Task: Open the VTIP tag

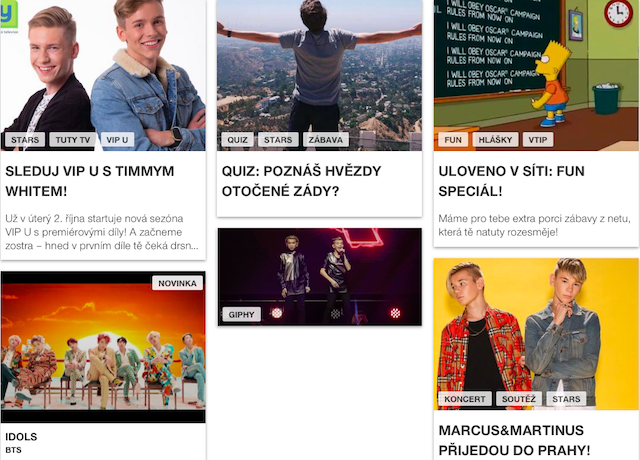Action: click(x=538, y=140)
